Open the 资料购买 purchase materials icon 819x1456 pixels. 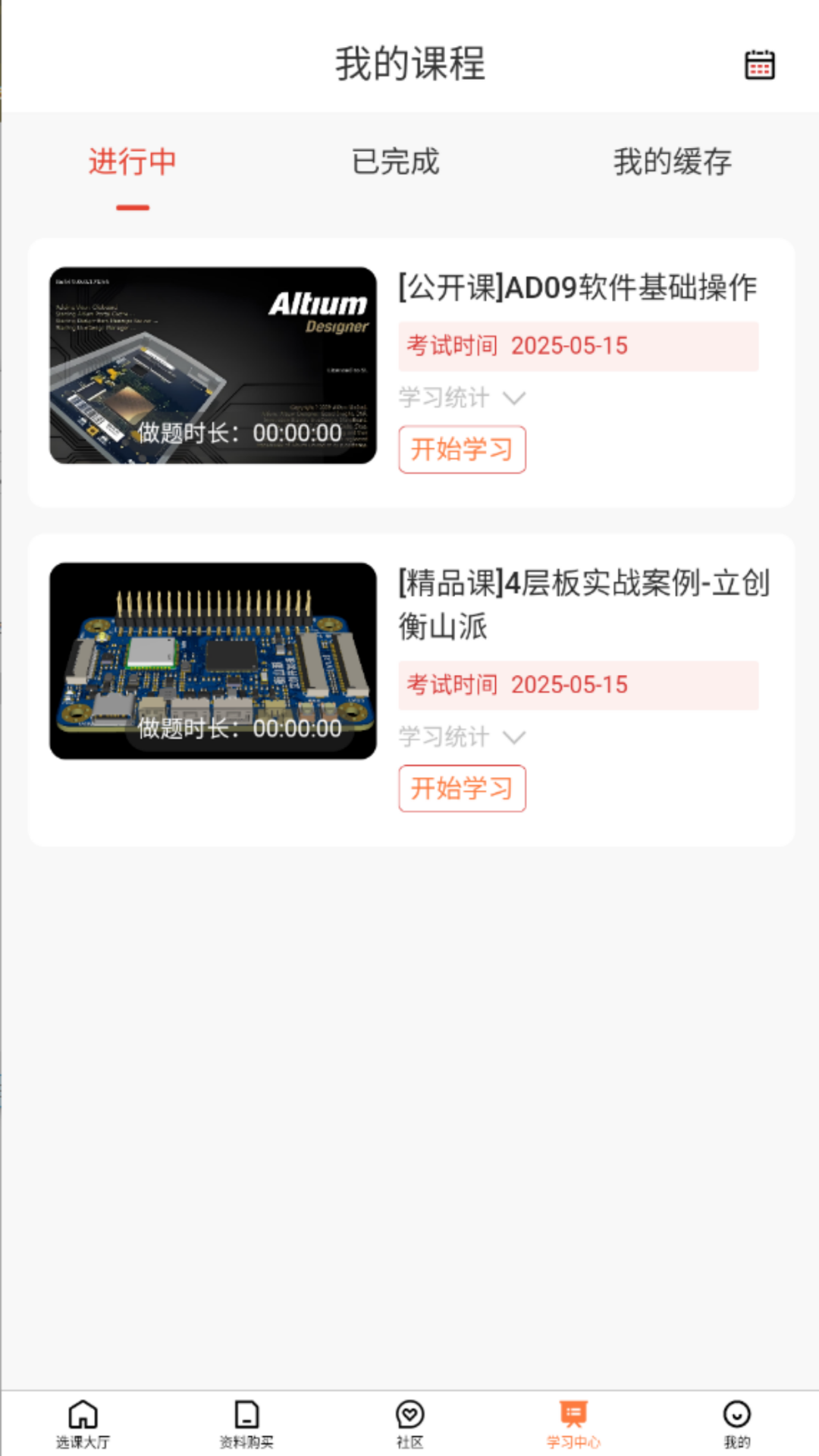245,1424
